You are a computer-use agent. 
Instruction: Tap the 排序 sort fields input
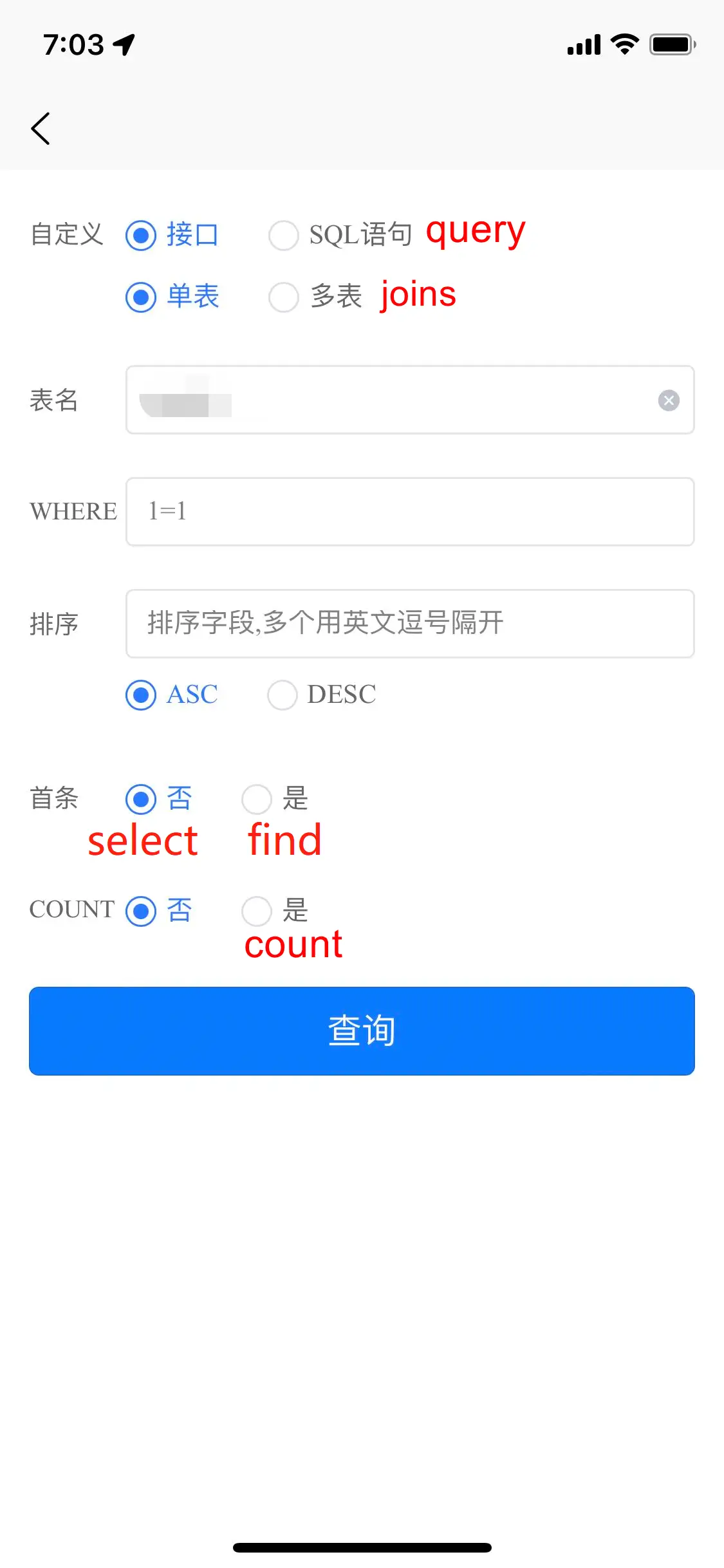(x=410, y=624)
